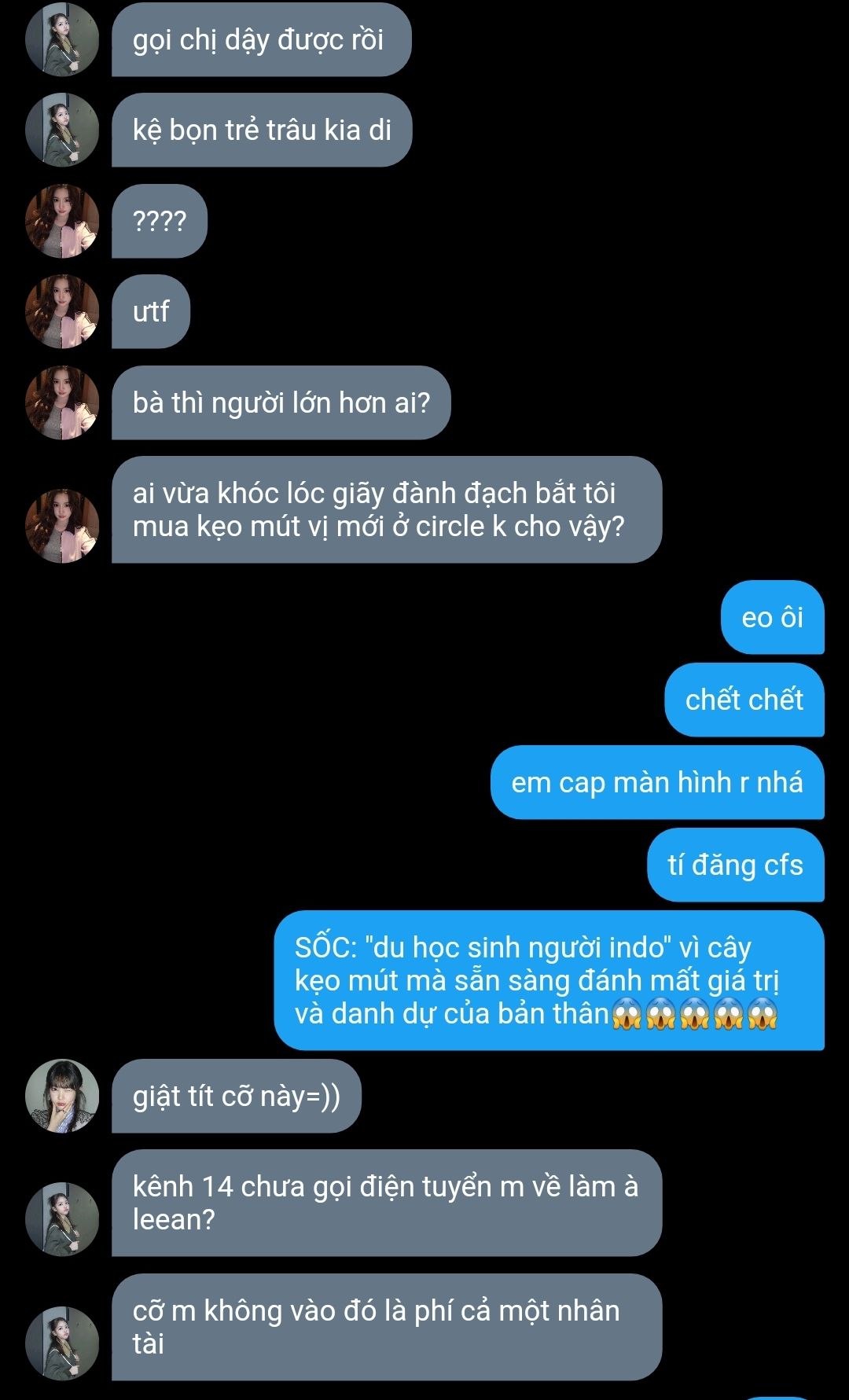Open avatar next to "giật tít cỡ này=))"

click(62, 1096)
